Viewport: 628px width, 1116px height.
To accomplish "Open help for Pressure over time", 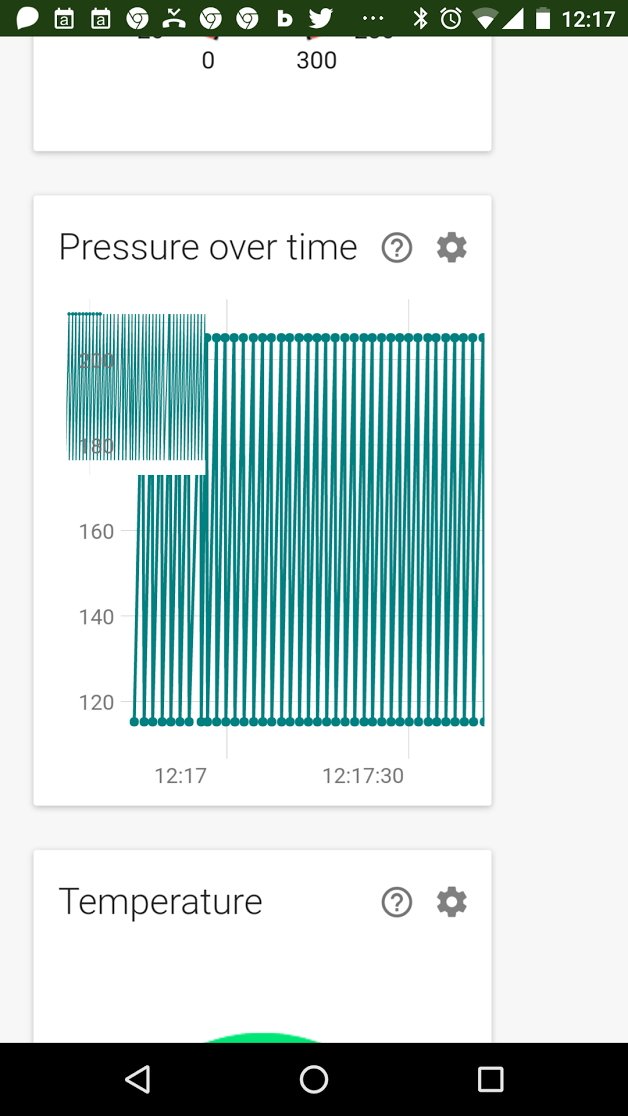I will click(397, 247).
